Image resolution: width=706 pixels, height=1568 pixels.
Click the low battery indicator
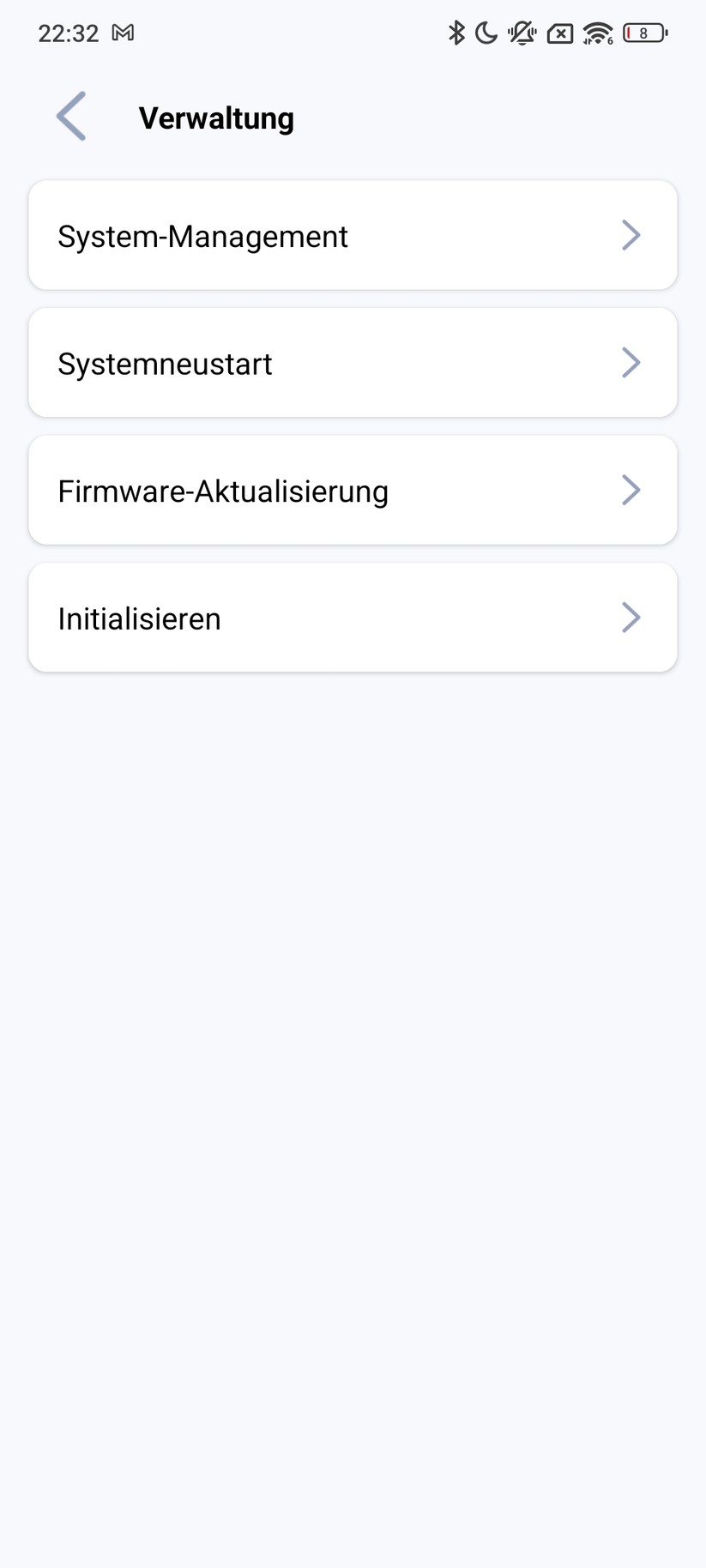click(x=643, y=33)
